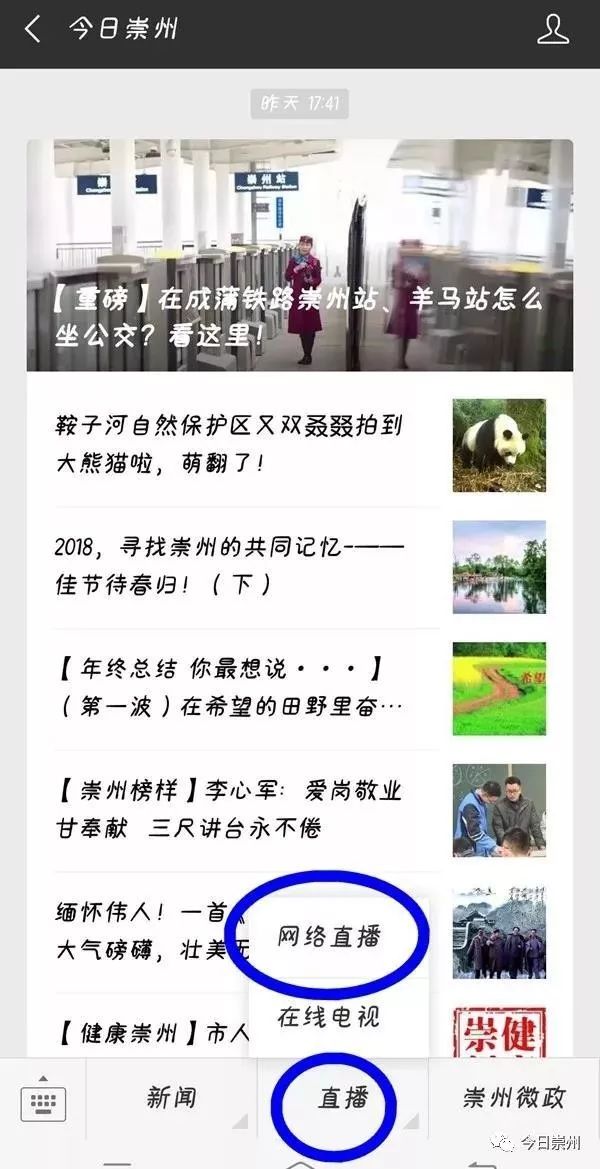Open 崇州榜样 李心军 article
The height and width of the screenshot is (1169, 600).
pos(300,810)
